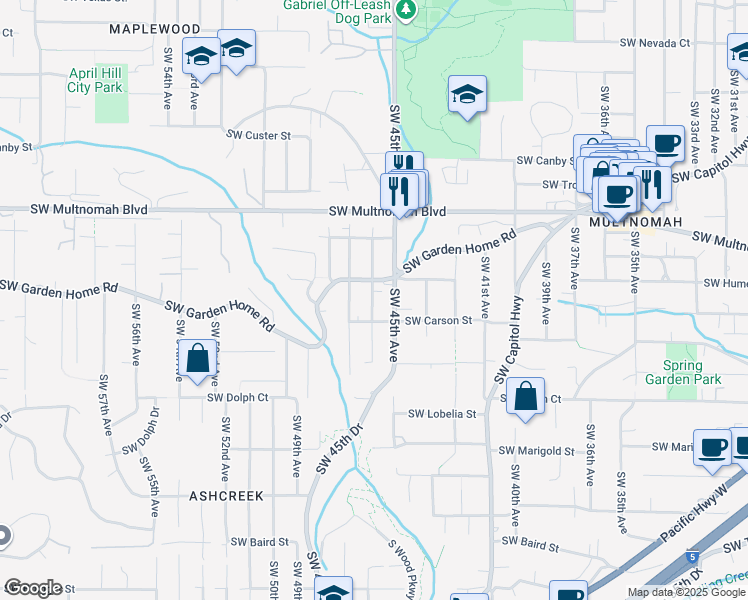Tap the shopping bag marker near SW 52nd Ave
748x600 pixels.
199,358
